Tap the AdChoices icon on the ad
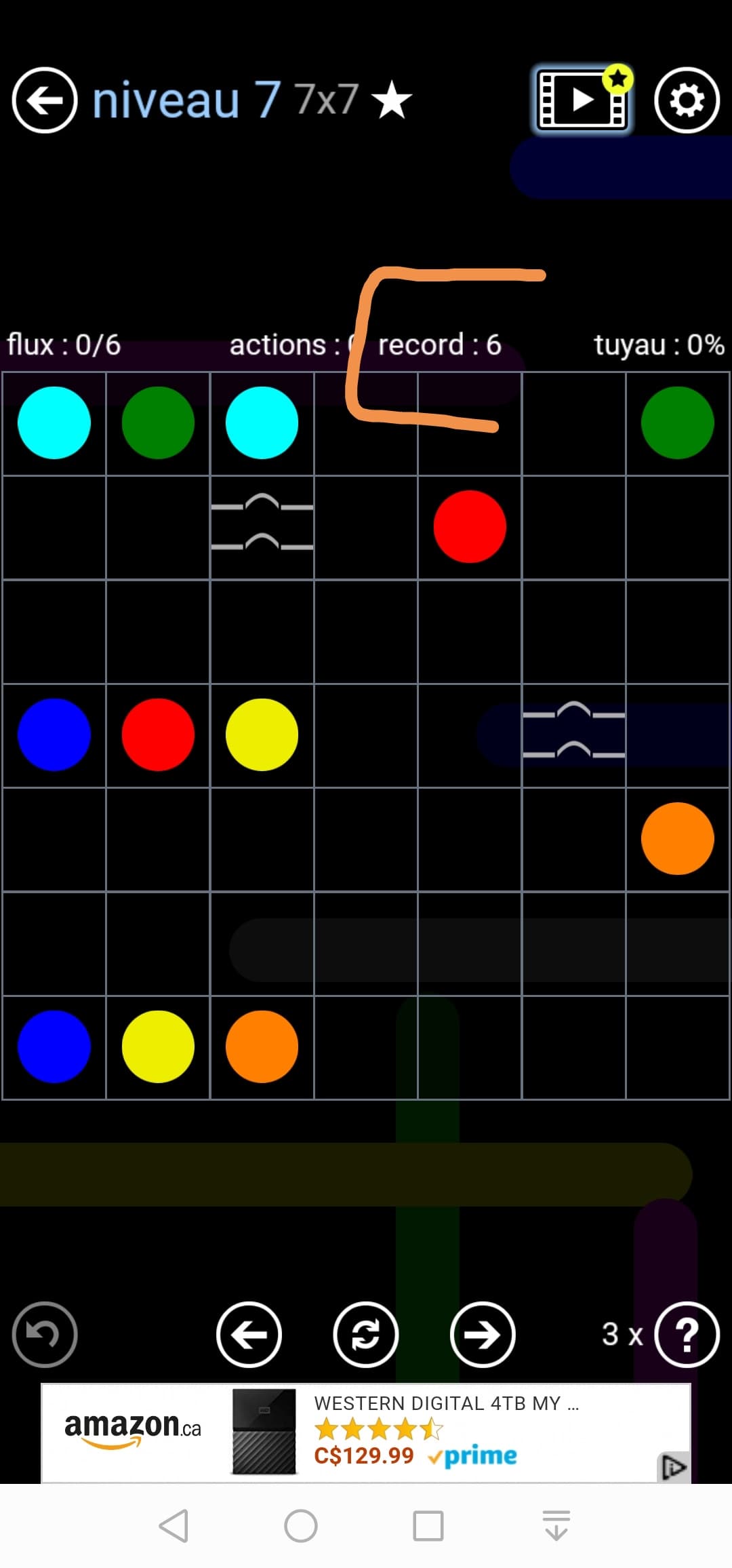The height and width of the screenshot is (1568, 732). tap(673, 1468)
